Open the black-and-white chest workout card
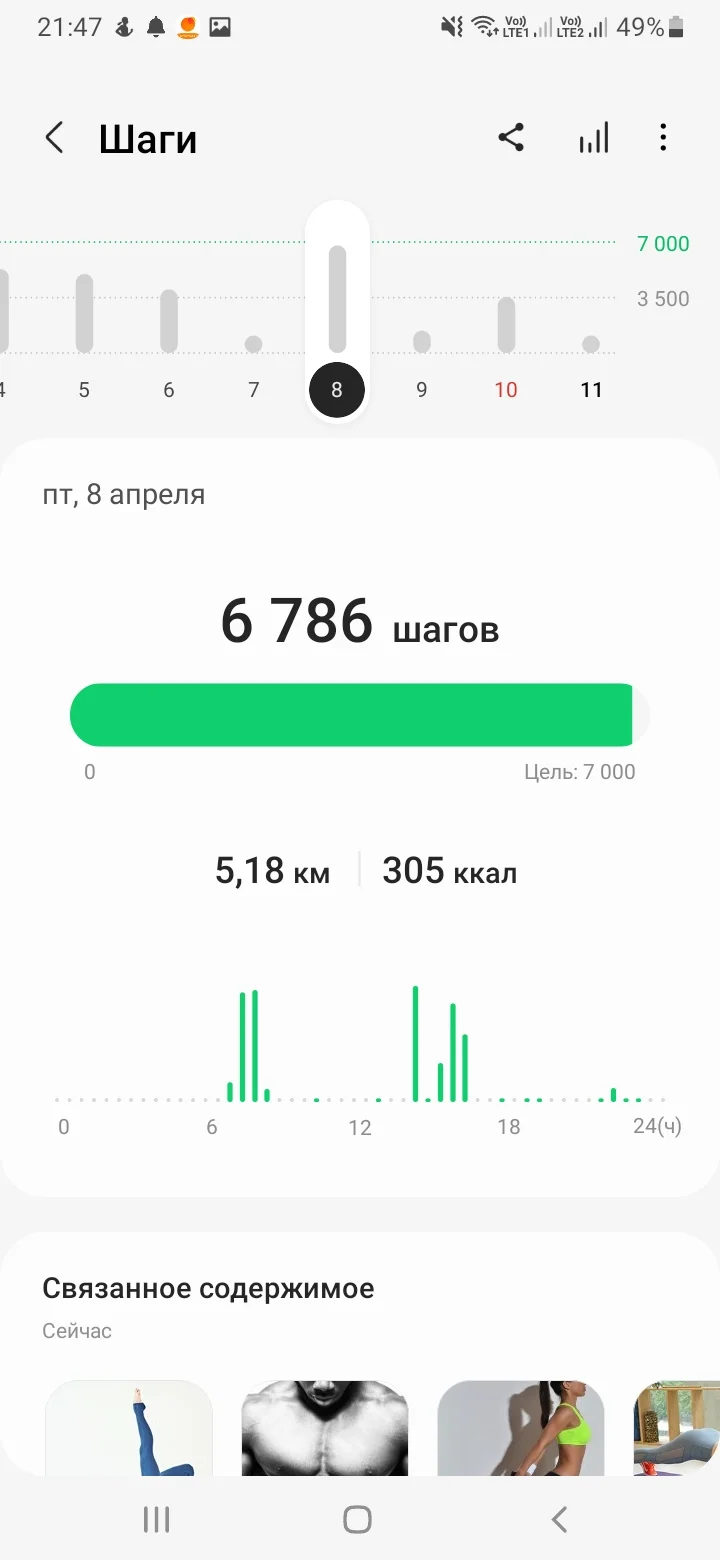Image resolution: width=720 pixels, height=1560 pixels. coord(325,1428)
